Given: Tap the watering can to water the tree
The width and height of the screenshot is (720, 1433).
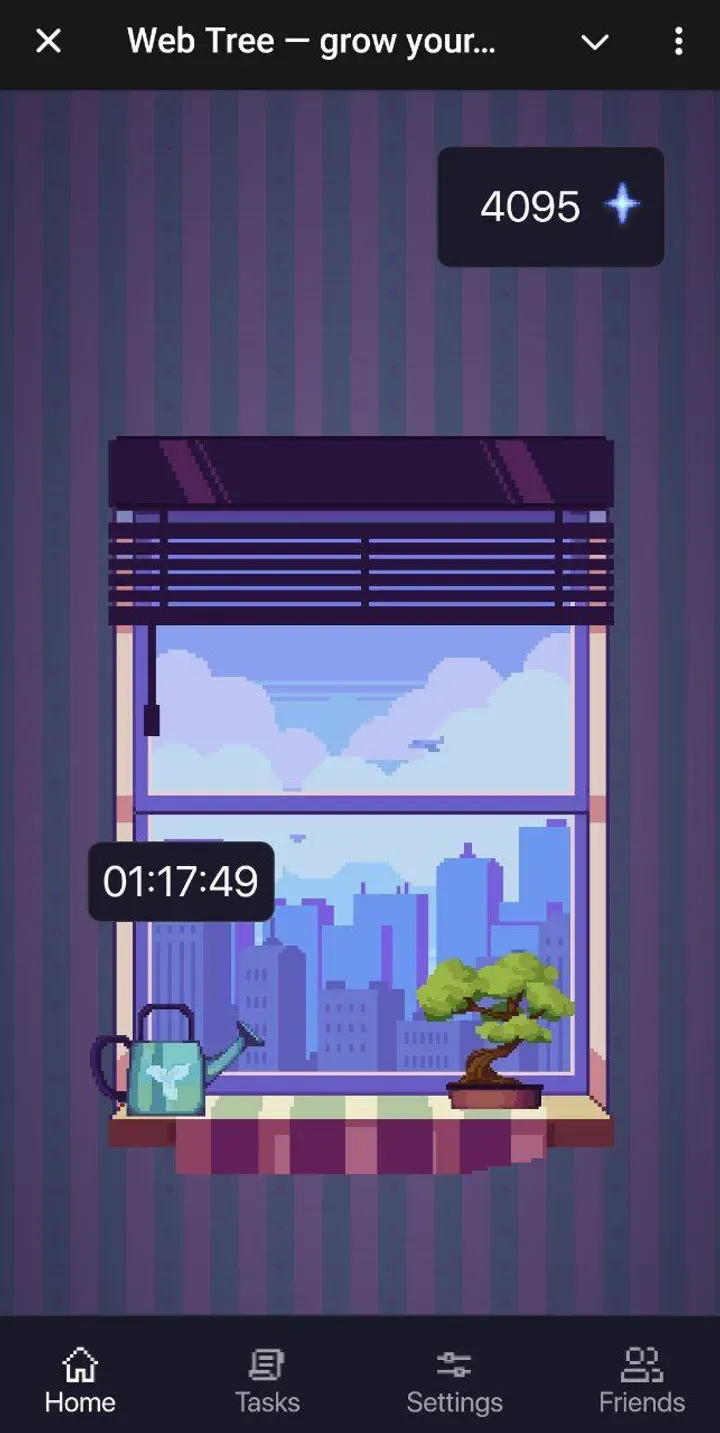Looking at the screenshot, I should pos(172,1064).
